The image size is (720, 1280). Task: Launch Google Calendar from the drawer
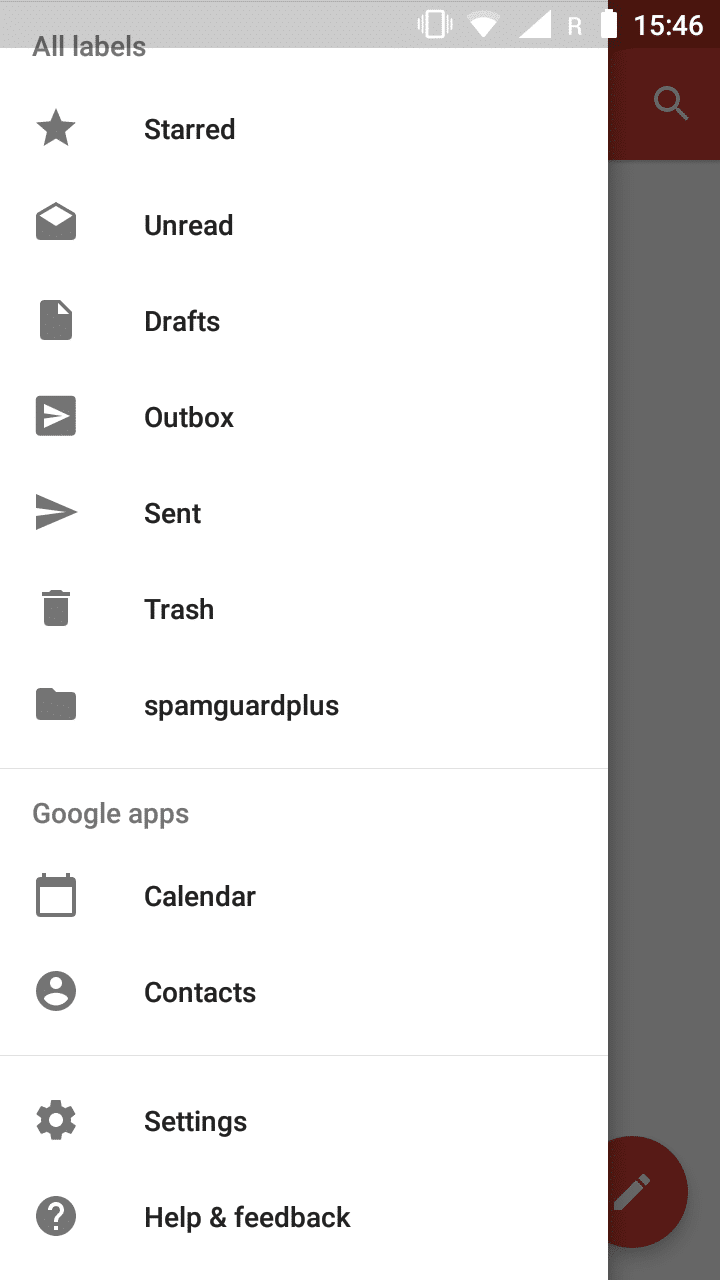tap(304, 896)
